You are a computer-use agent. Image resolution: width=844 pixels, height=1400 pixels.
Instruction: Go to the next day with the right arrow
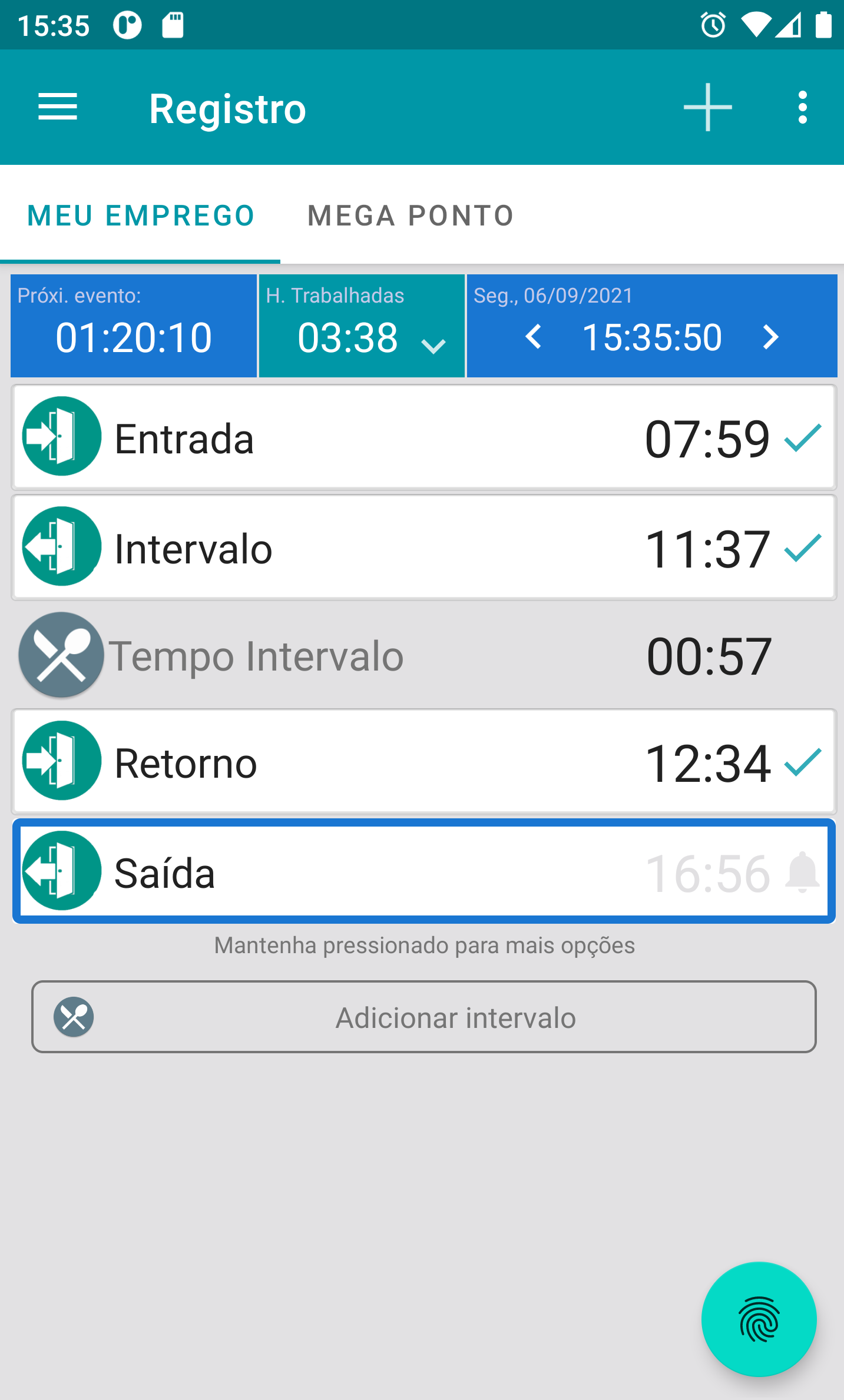(x=772, y=337)
